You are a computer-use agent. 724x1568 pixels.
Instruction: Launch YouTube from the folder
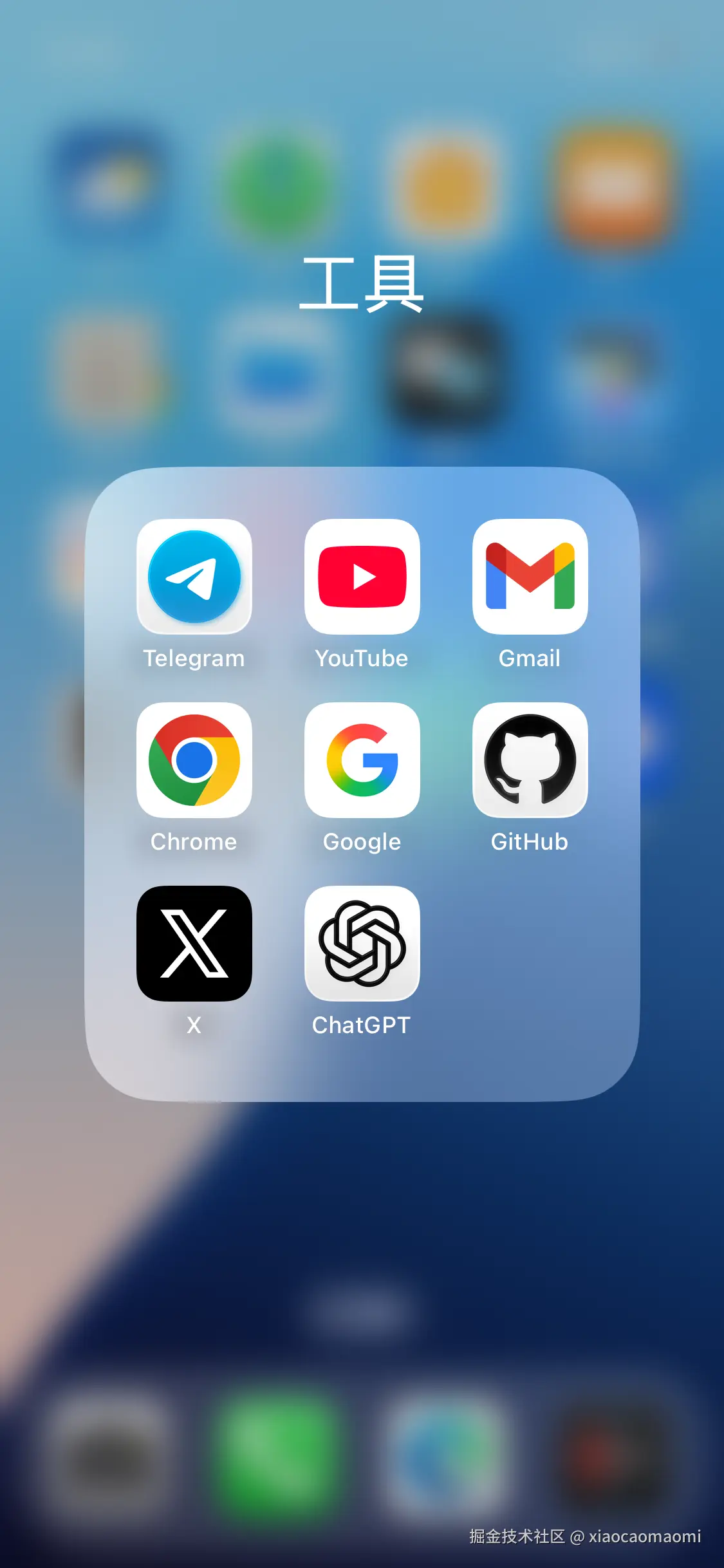point(362,577)
